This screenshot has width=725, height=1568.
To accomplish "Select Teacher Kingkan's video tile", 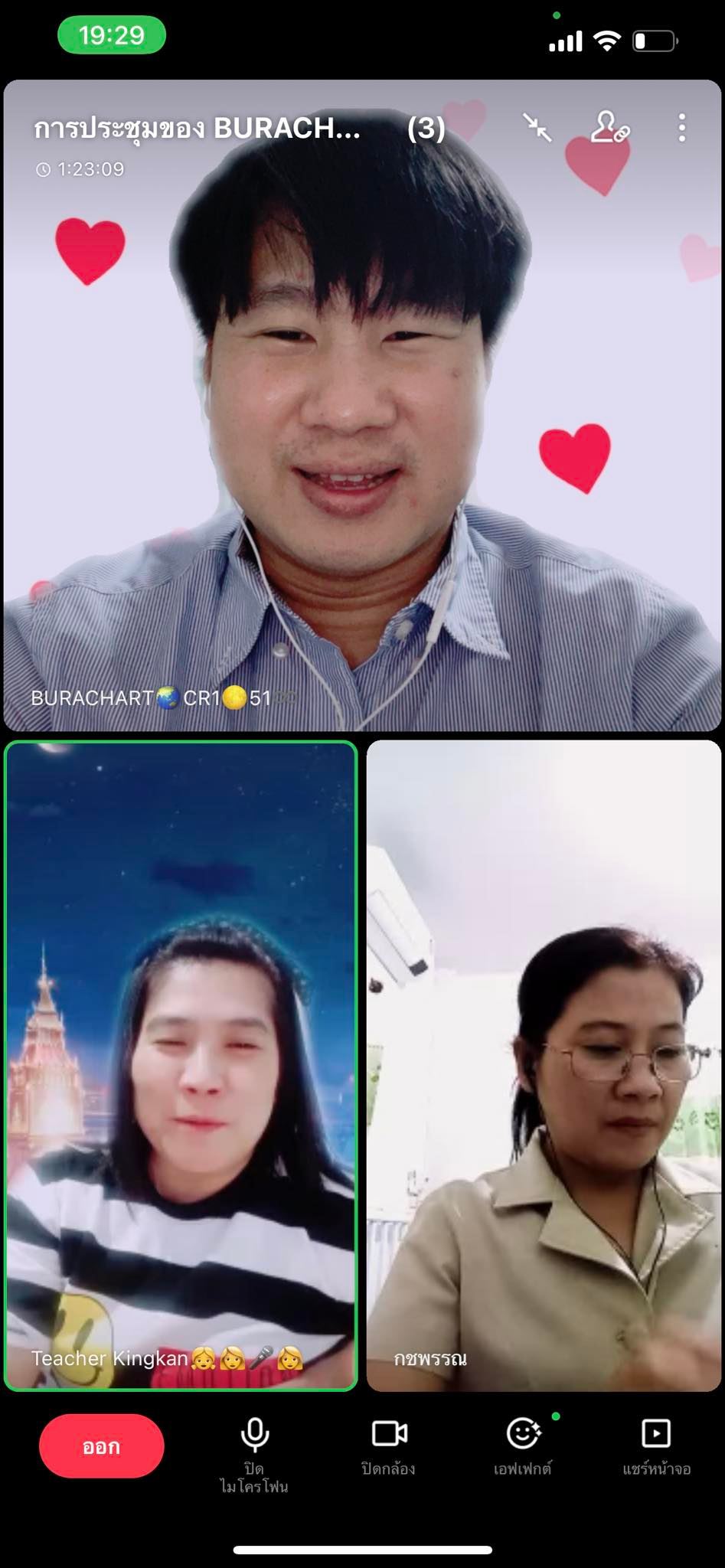I will [181, 1064].
